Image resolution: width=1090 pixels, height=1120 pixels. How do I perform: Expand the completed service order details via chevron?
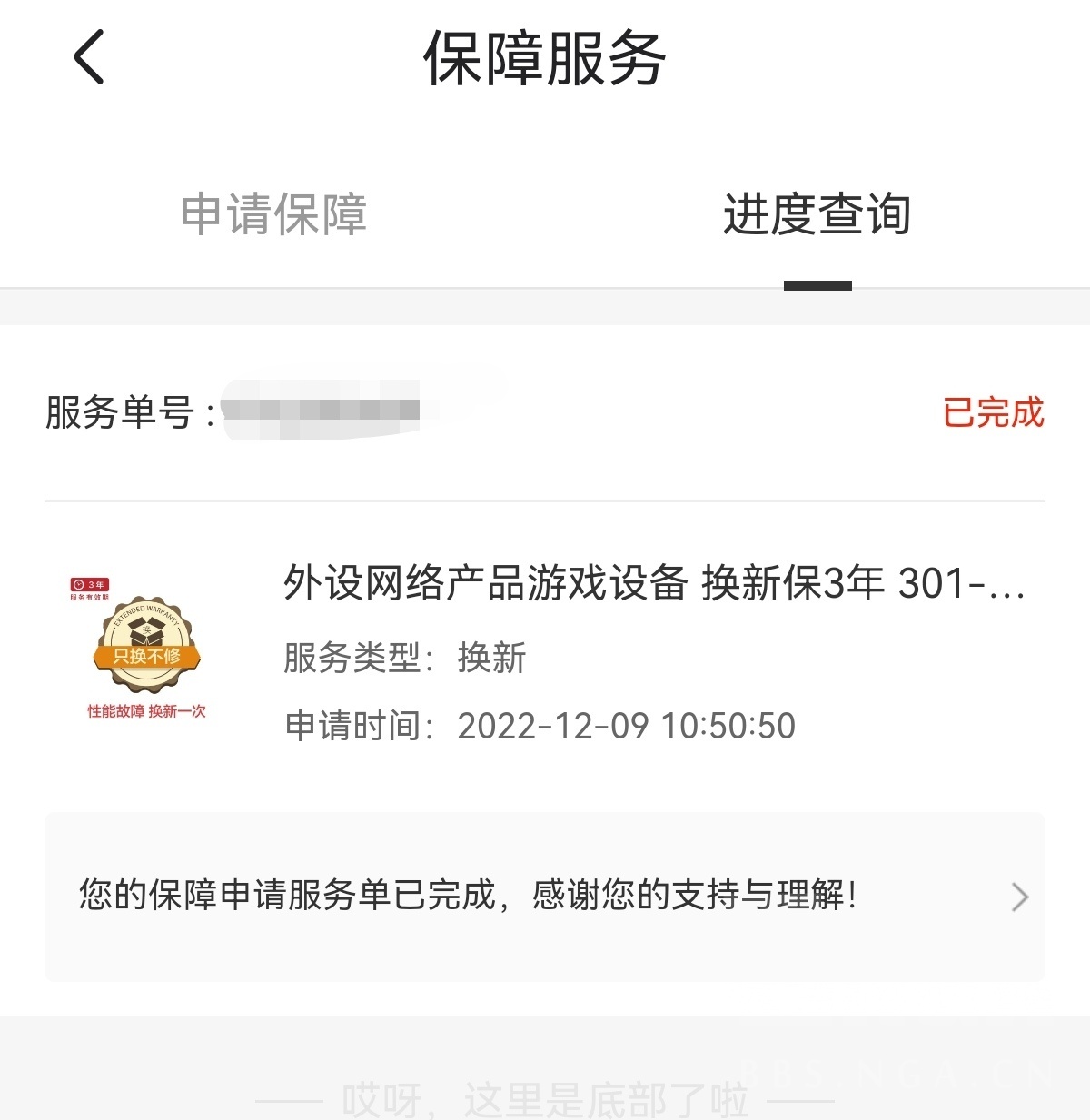(x=1017, y=897)
